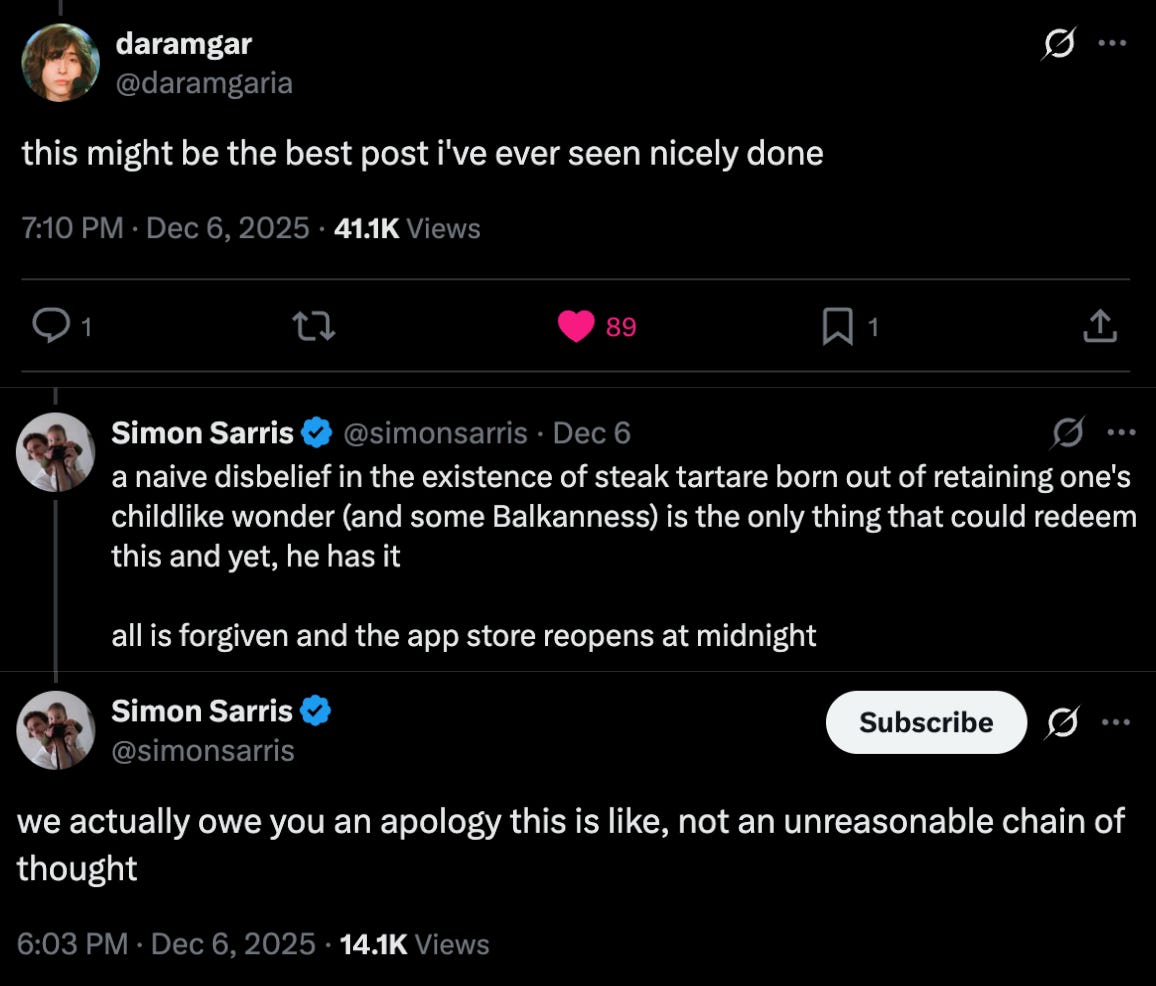Unlike daramgar's post with 89 likes
Image resolution: width=1156 pixels, height=986 pixels.
[x=576, y=326]
